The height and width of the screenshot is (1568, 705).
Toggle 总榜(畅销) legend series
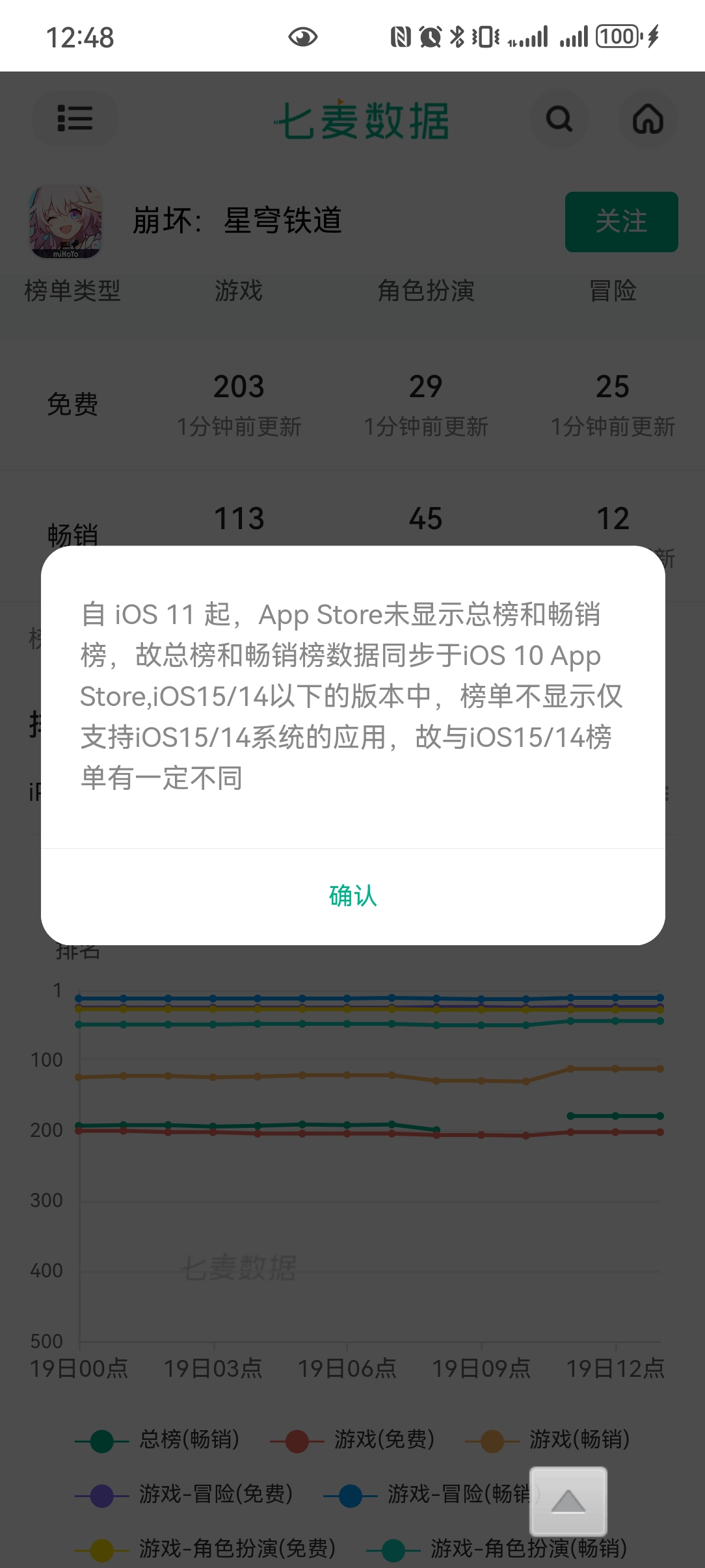click(158, 1440)
